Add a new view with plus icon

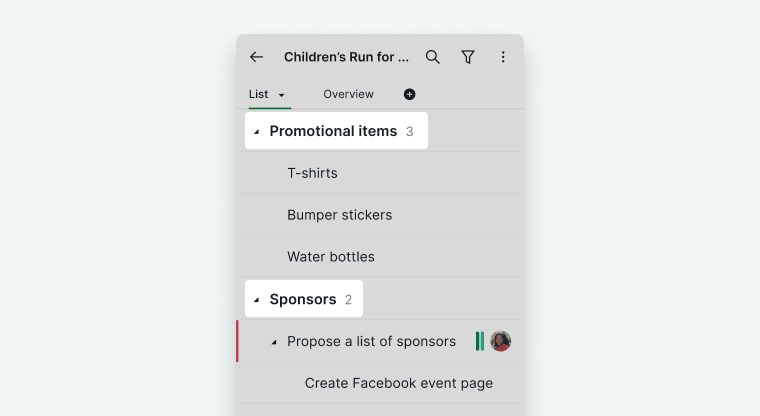tap(410, 94)
